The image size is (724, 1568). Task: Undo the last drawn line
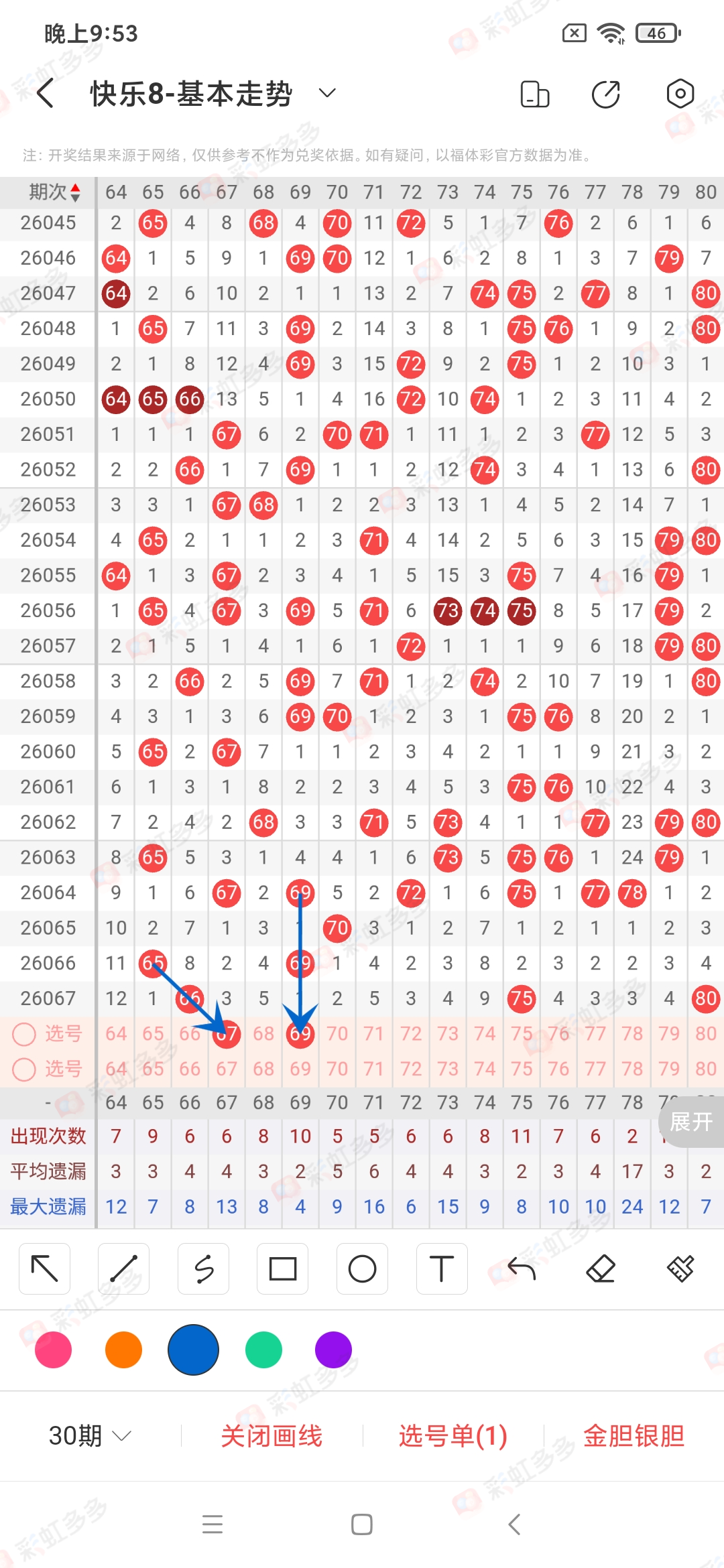522,1268
